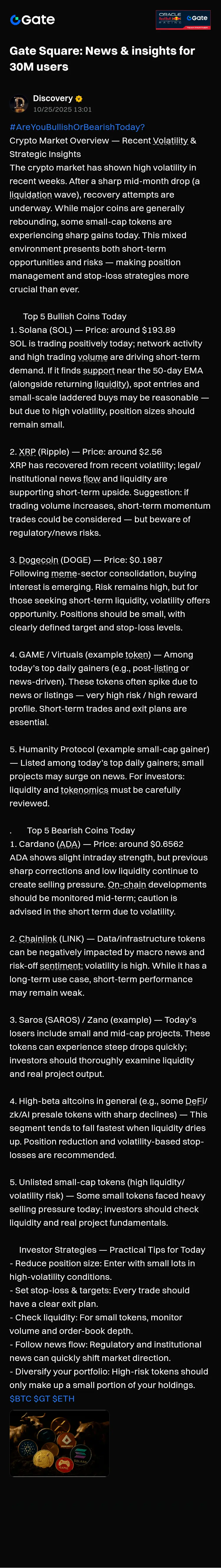Open the underlined sentiment link

(60, 965)
